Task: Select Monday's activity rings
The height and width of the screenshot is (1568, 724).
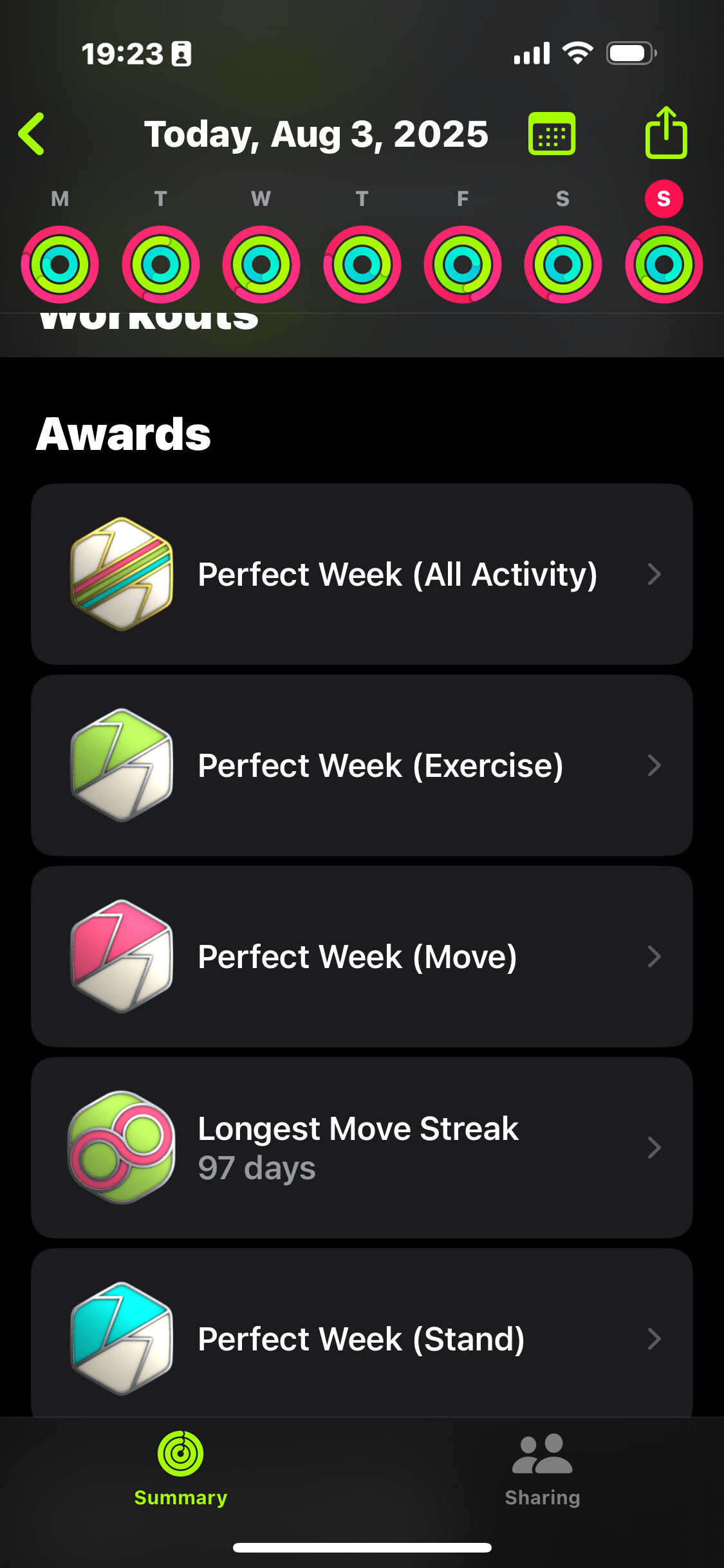Action: [60, 265]
